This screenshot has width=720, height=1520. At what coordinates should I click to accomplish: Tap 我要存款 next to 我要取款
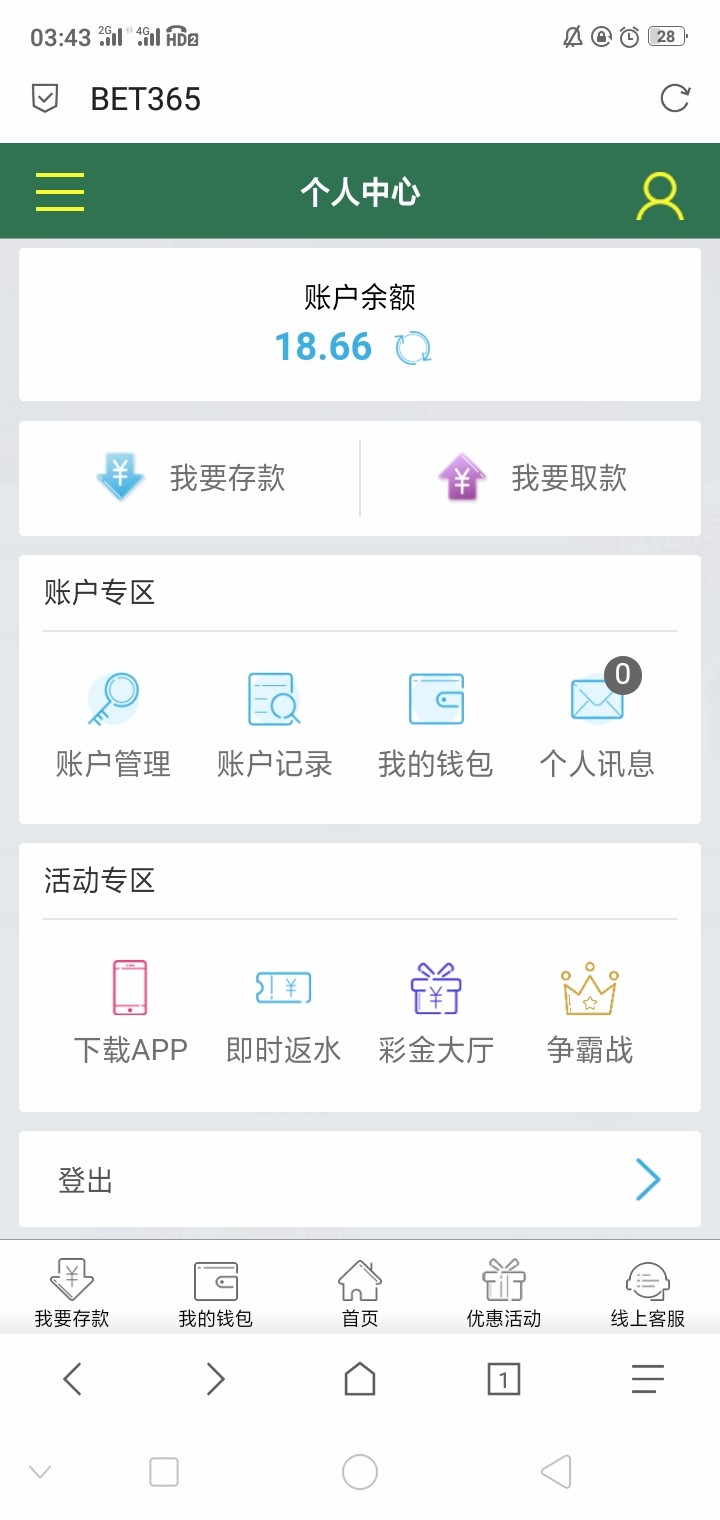pyautogui.click(x=190, y=478)
